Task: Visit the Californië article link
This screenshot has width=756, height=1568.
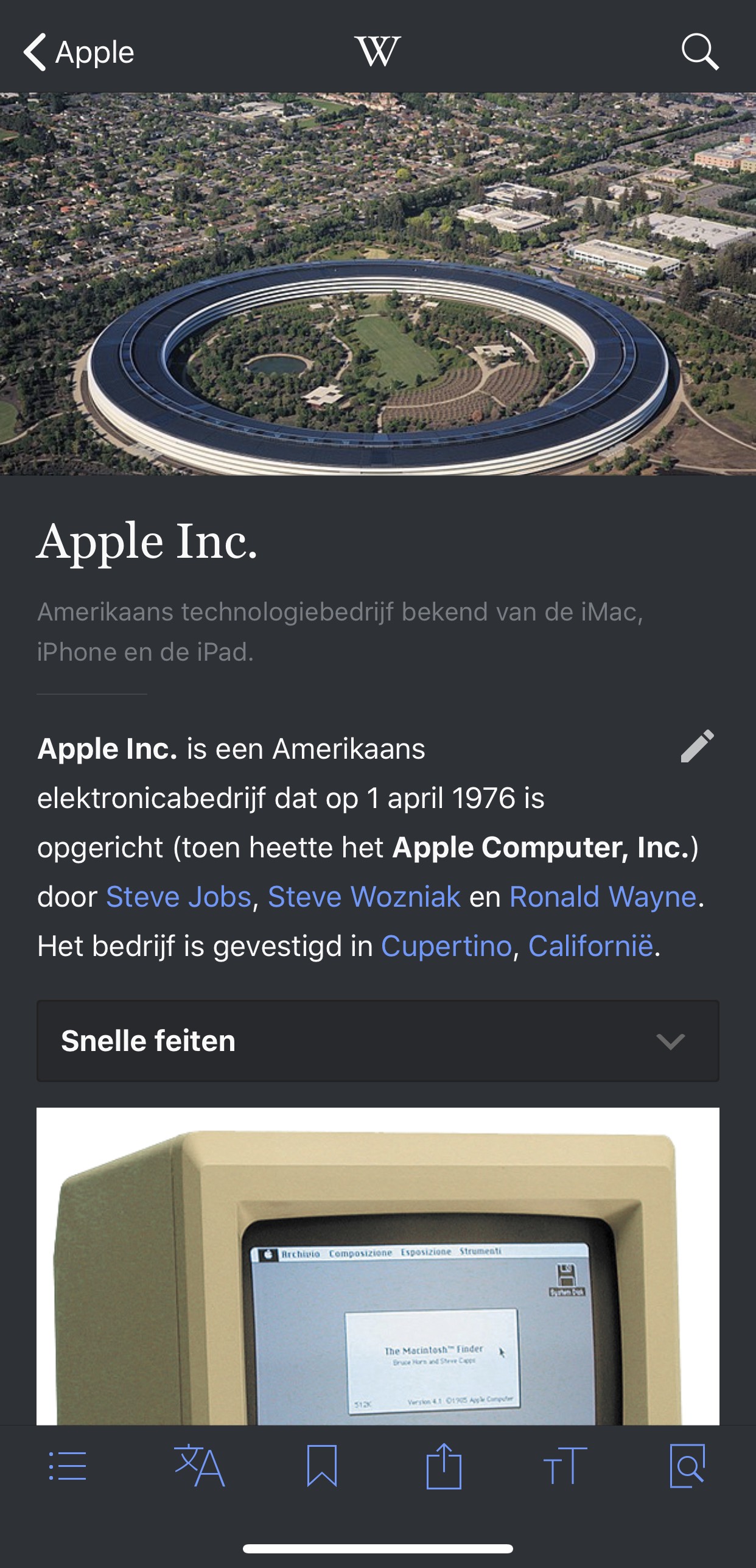Action: tap(590, 946)
